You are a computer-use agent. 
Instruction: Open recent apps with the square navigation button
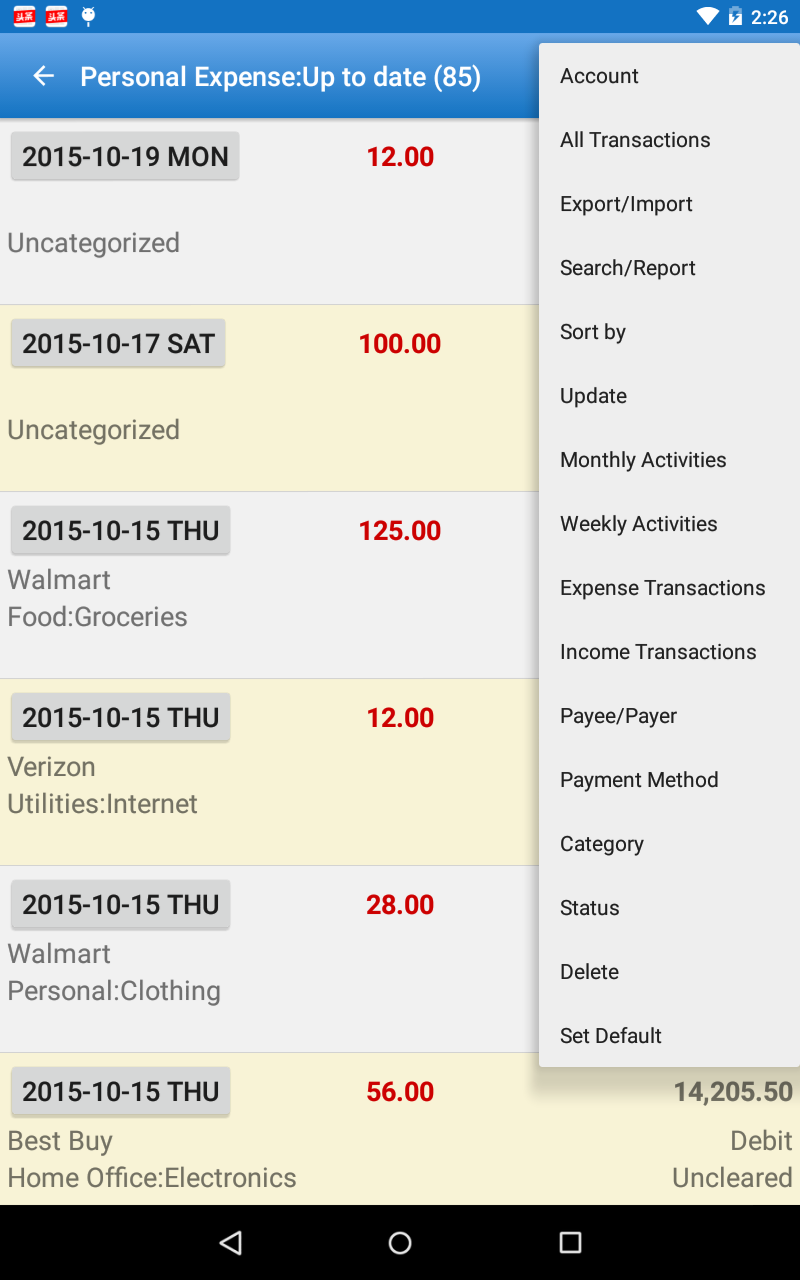point(568,1242)
